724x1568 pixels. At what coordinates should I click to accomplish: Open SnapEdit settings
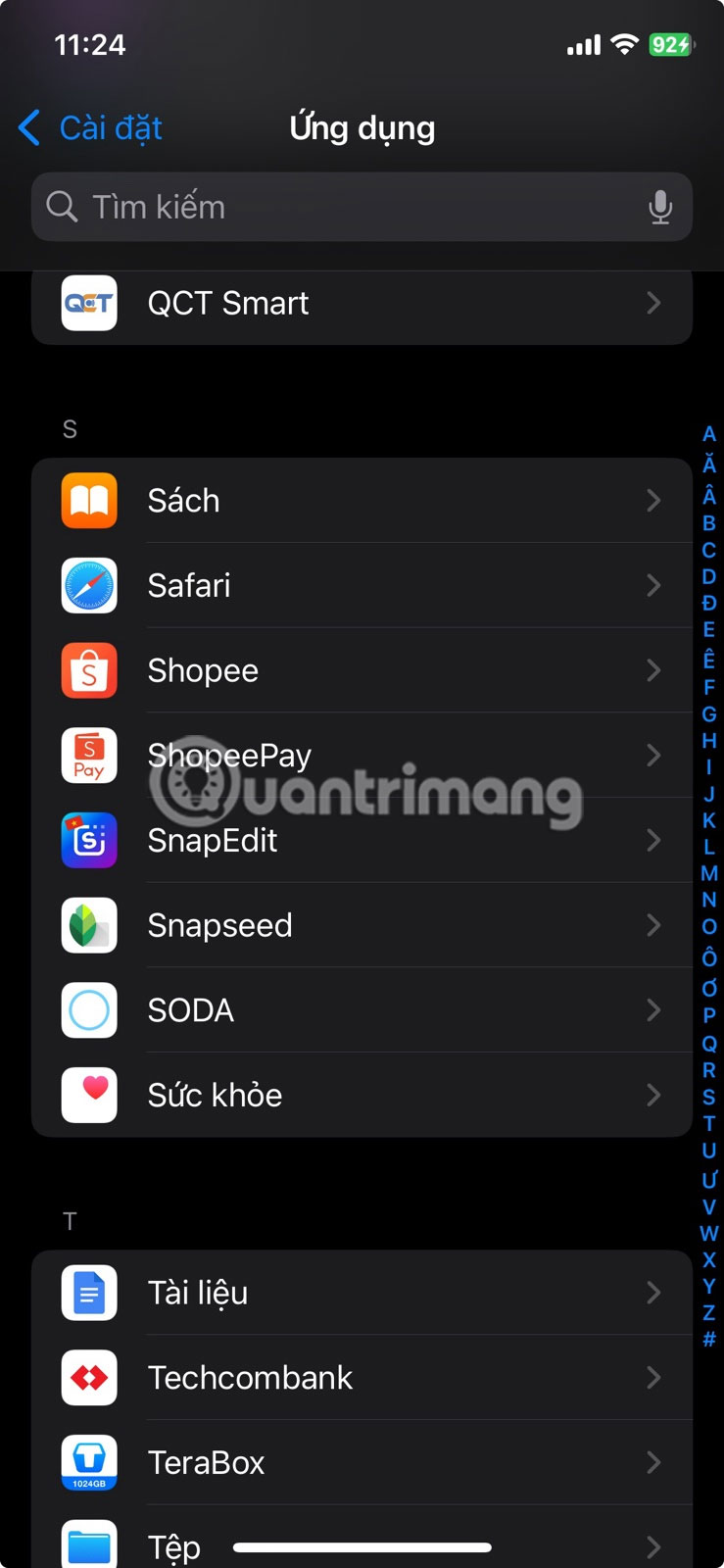[361, 841]
